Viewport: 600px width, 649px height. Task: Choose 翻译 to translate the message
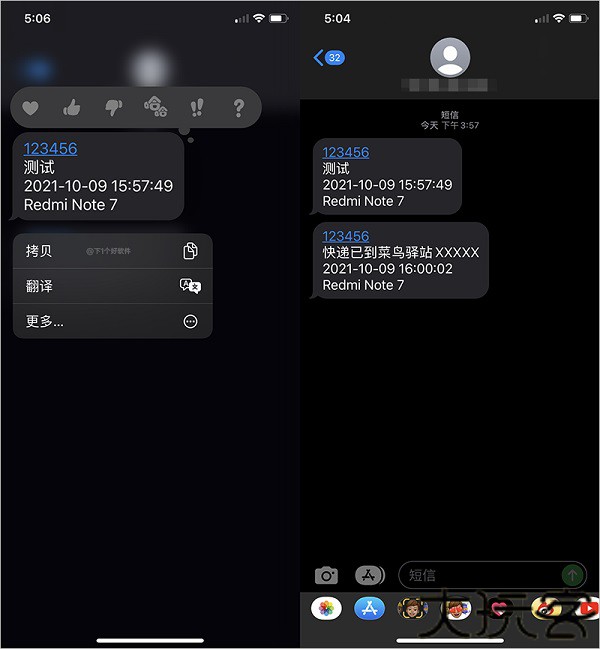tap(112, 286)
